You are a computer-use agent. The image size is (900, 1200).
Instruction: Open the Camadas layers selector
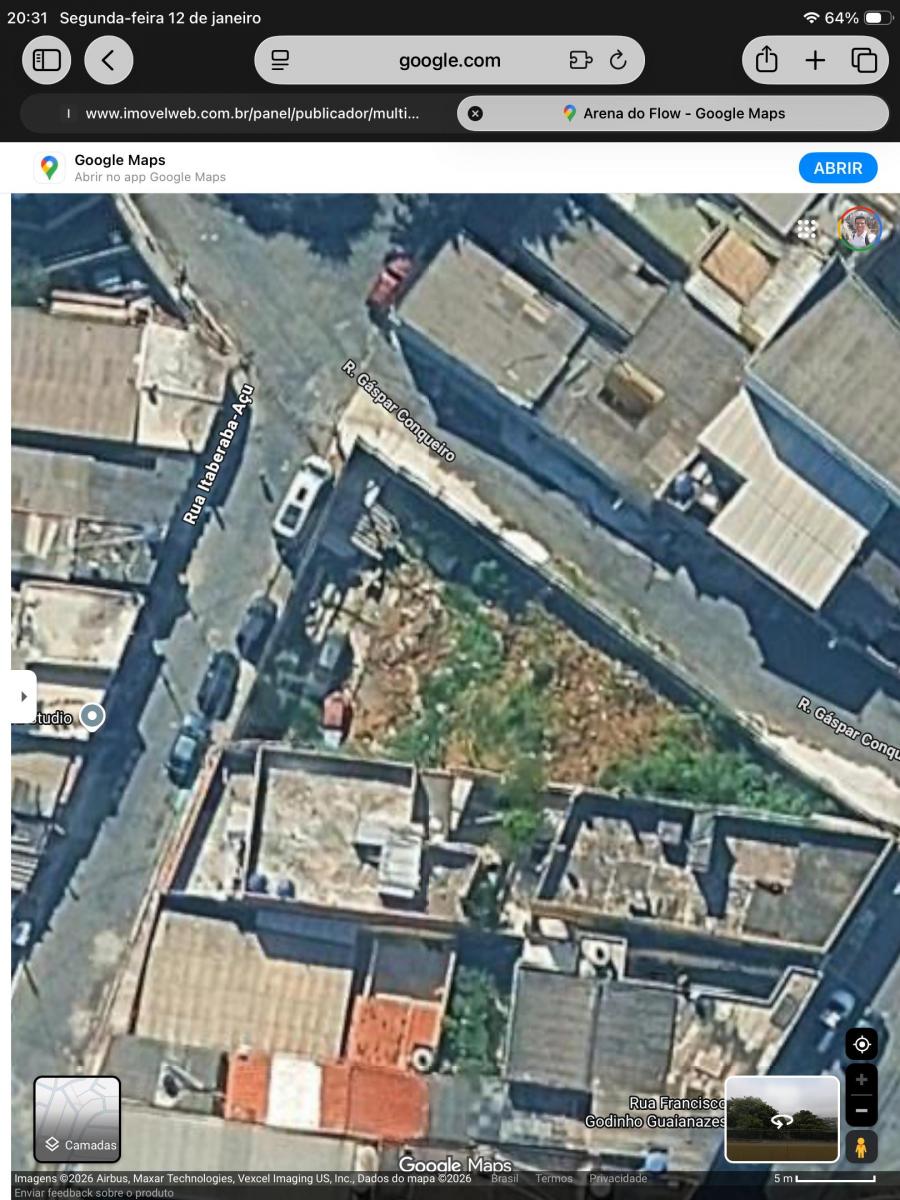pyautogui.click(x=78, y=1118)
